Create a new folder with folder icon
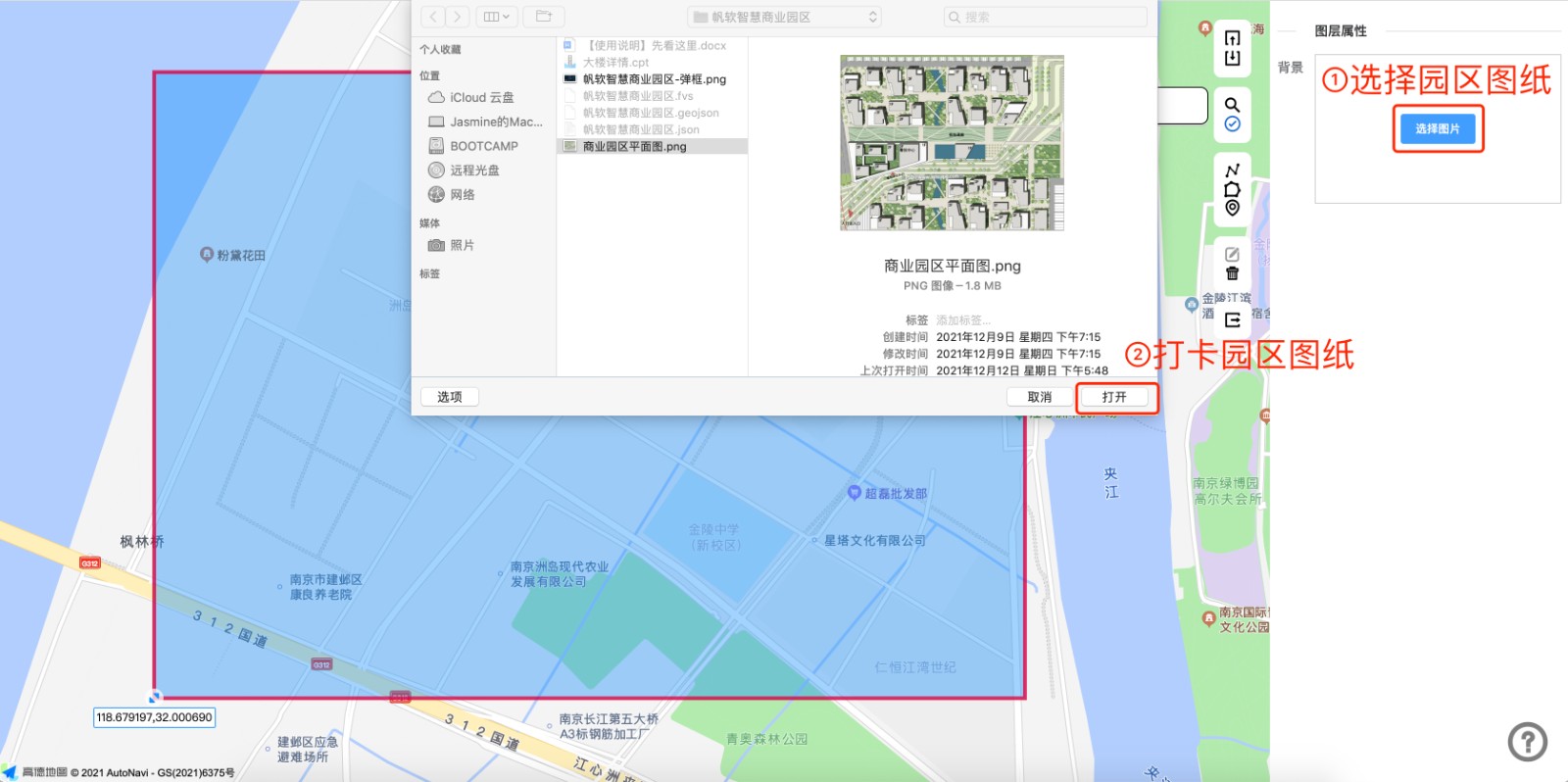Viewport: 1568px width, 782px height. pyautogui.click(x=544, y=17)
